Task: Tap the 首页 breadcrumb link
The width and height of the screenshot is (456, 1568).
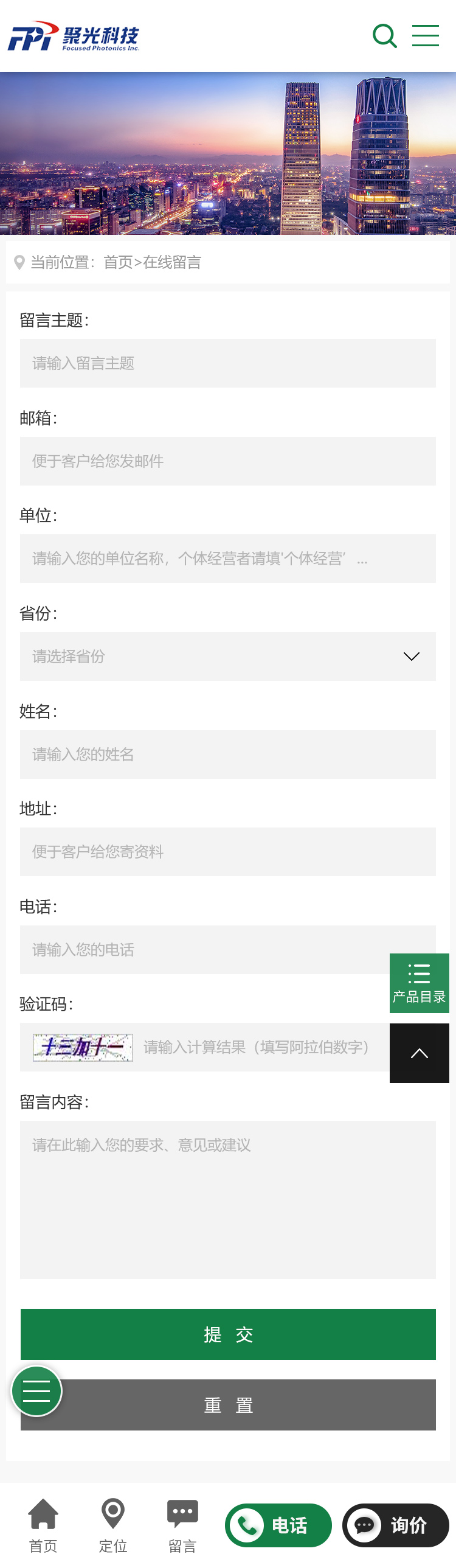Action: (x=118, y=262)
